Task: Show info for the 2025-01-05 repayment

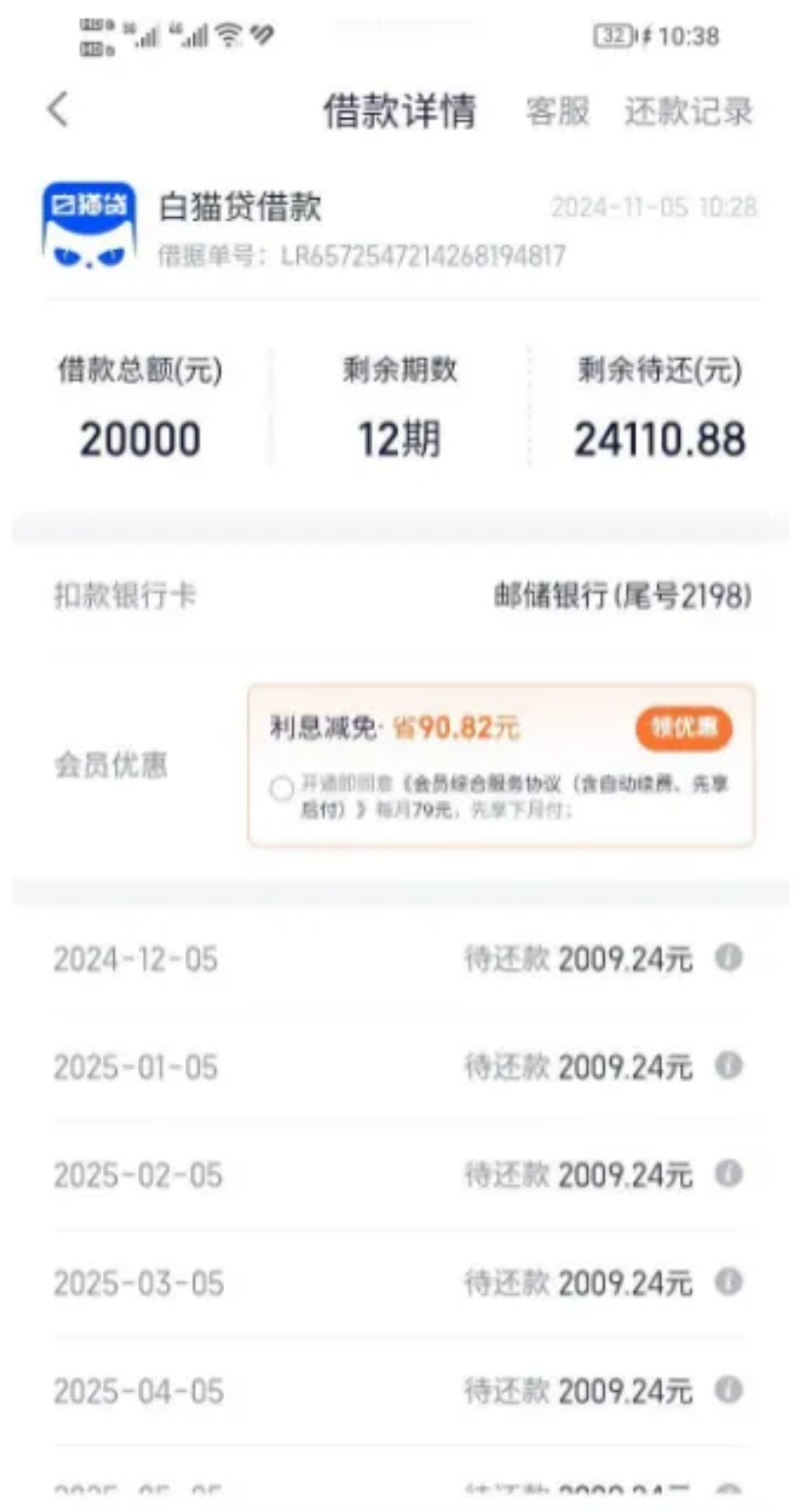Action: 728,1066
